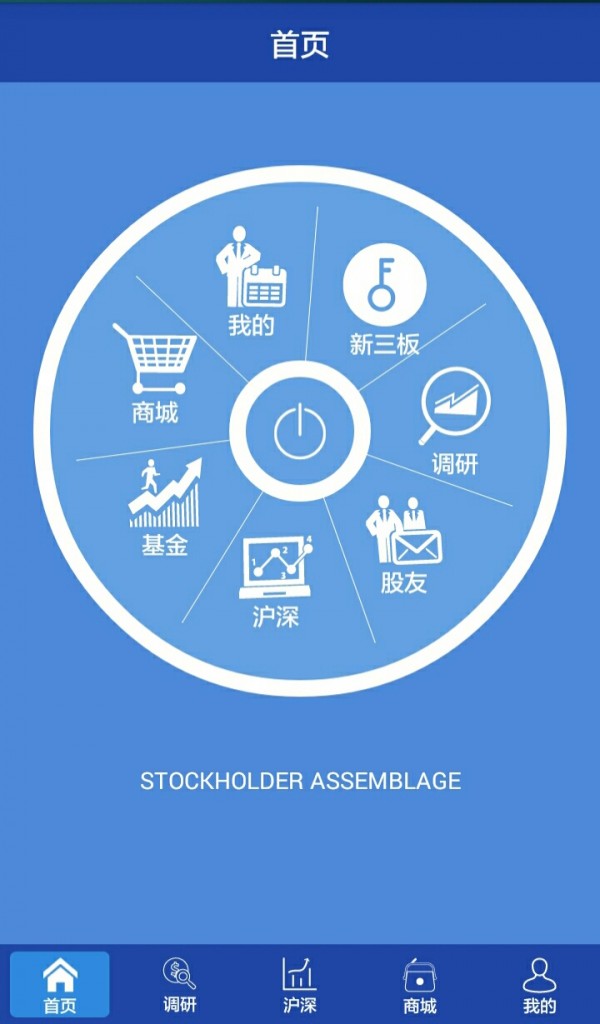The width and height of the screenshot is (600, 1024).
Task: Tap the center power button
Action: click(x=300, y=433)
